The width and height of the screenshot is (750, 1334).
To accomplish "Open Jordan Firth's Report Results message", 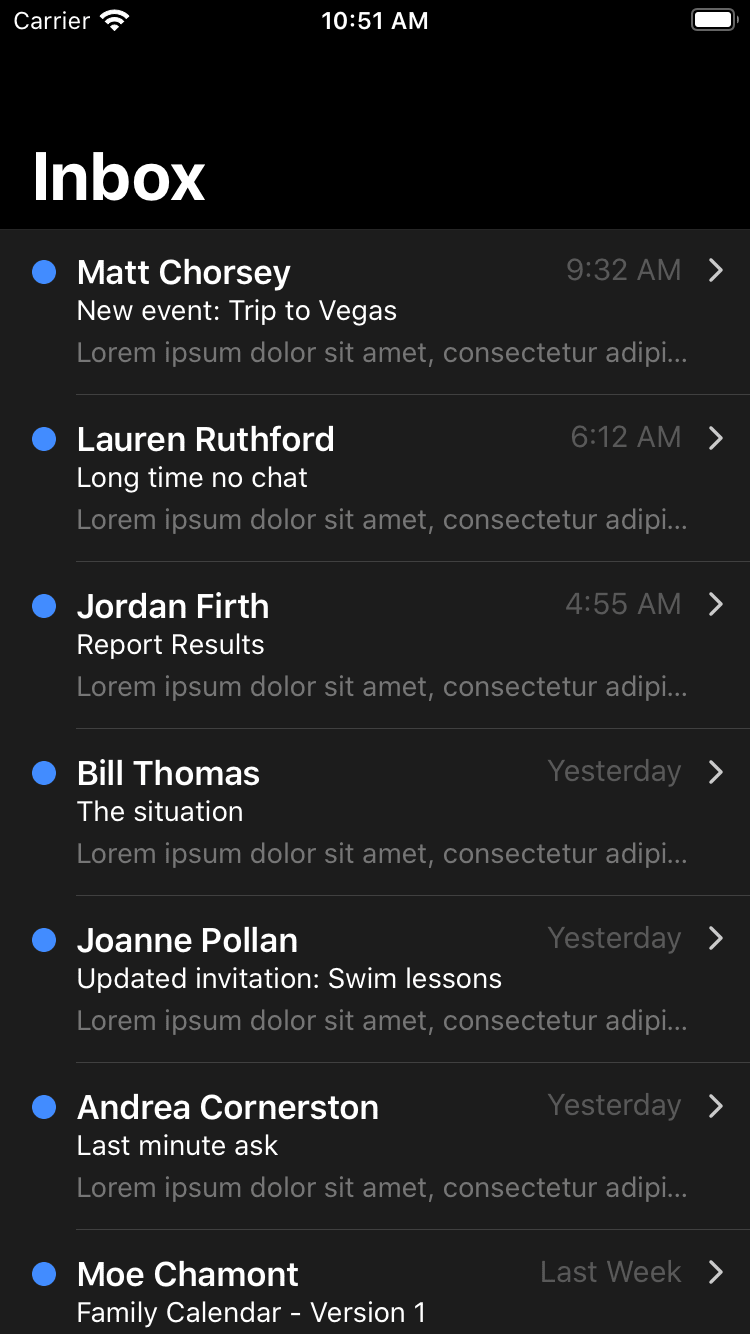I will pos(375,646).
